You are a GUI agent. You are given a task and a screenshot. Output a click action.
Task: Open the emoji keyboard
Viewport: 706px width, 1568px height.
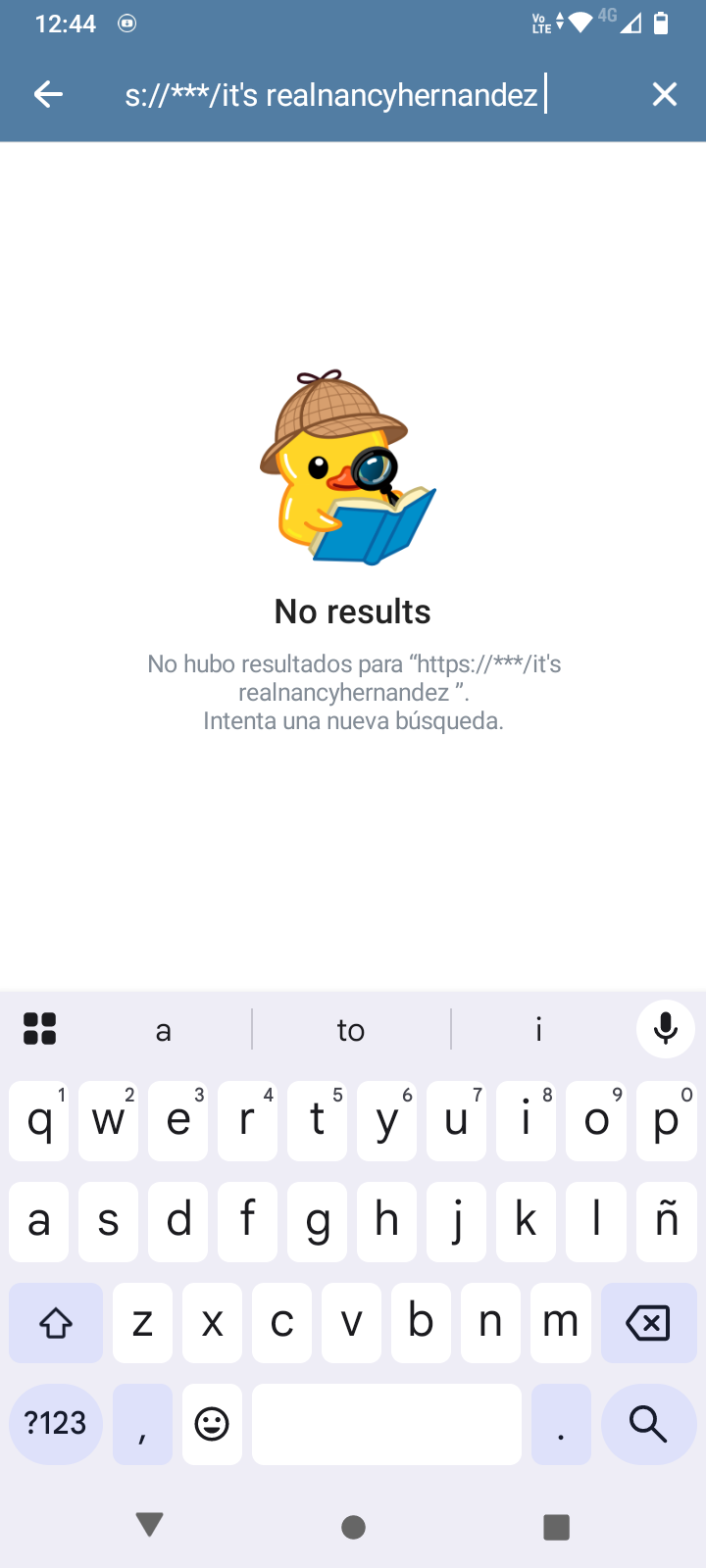[x=212, y=1424]
